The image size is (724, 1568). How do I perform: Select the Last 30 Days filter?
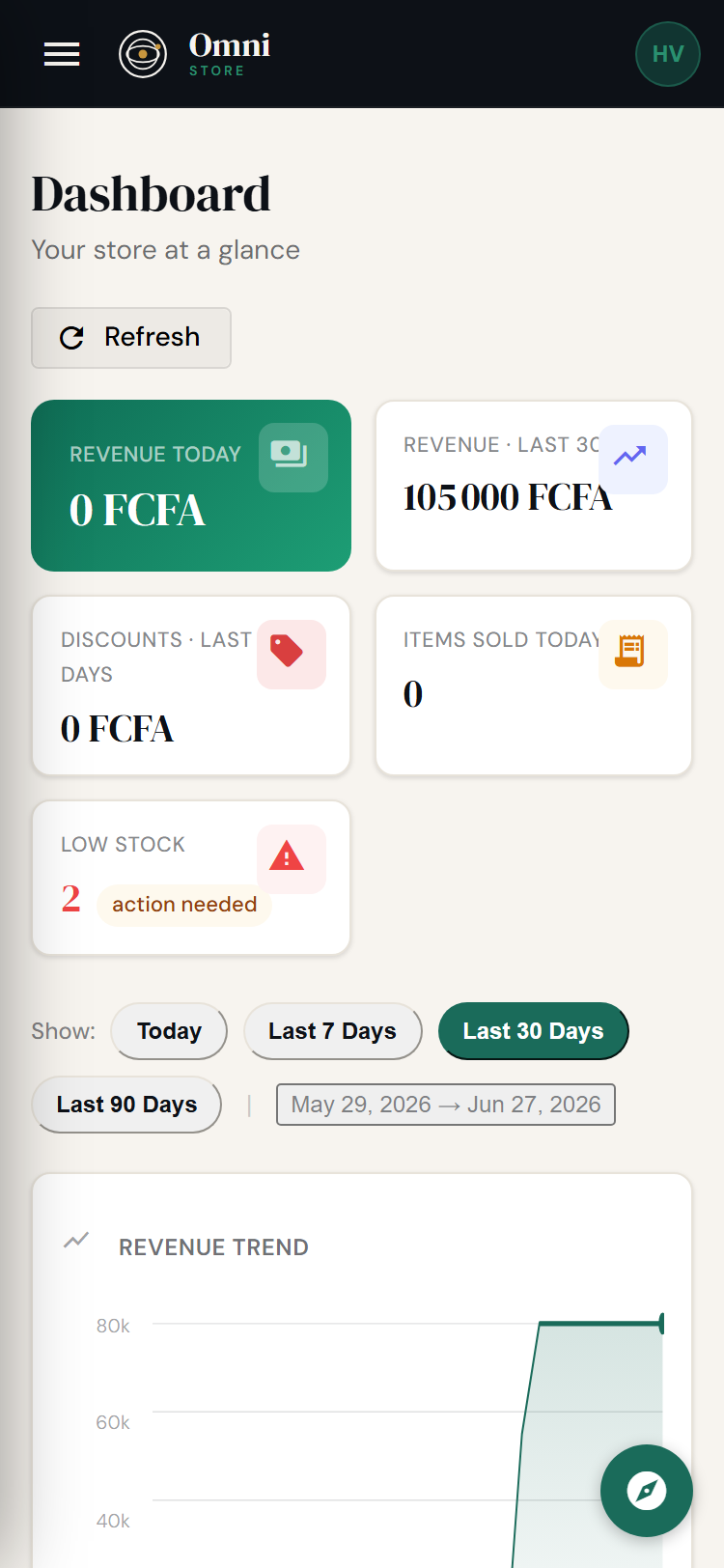click(534, 1031)
